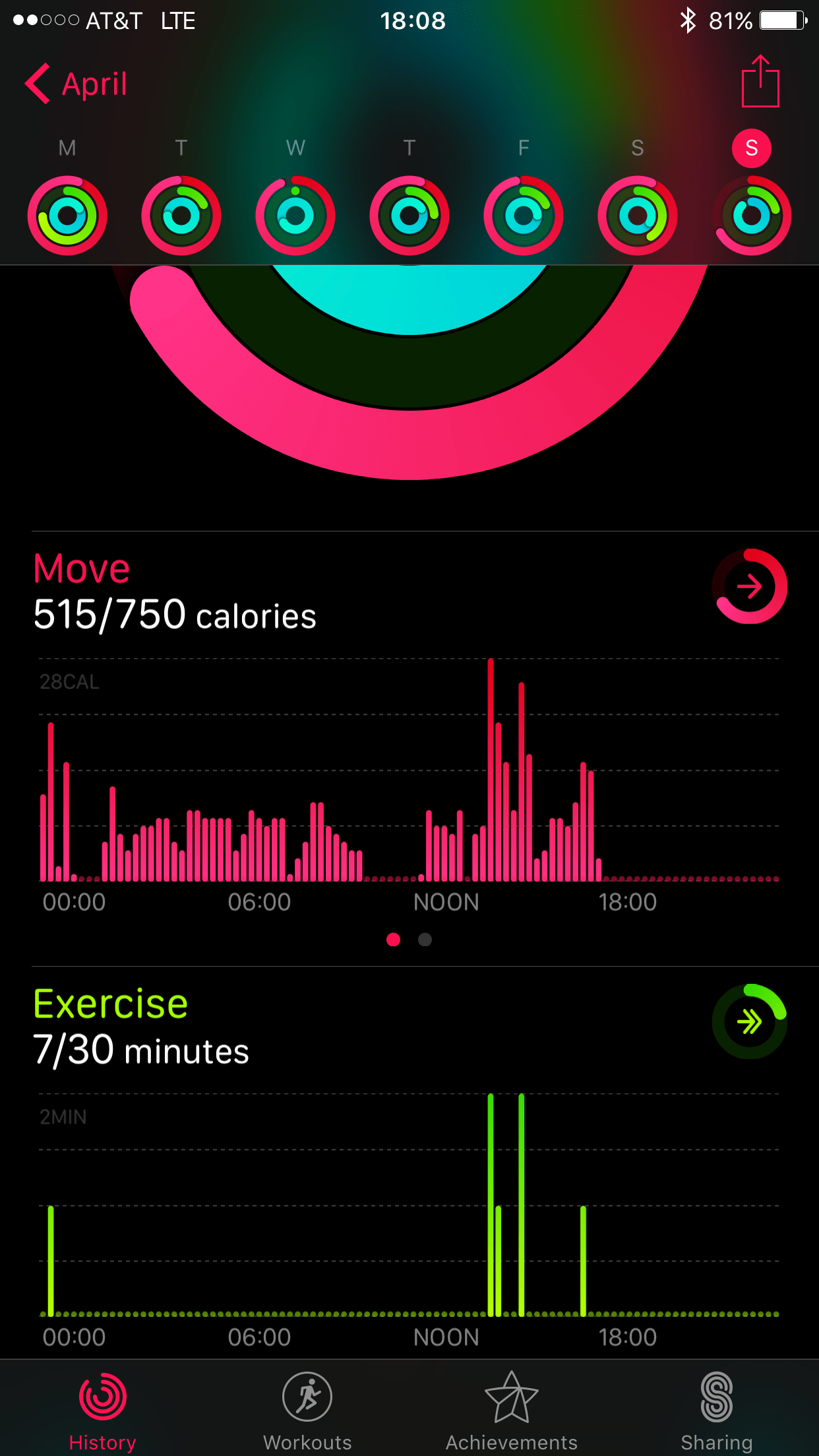Select Wednesday's activity rings
This screenshot has width=819, height=1456.
pos(295,214)
